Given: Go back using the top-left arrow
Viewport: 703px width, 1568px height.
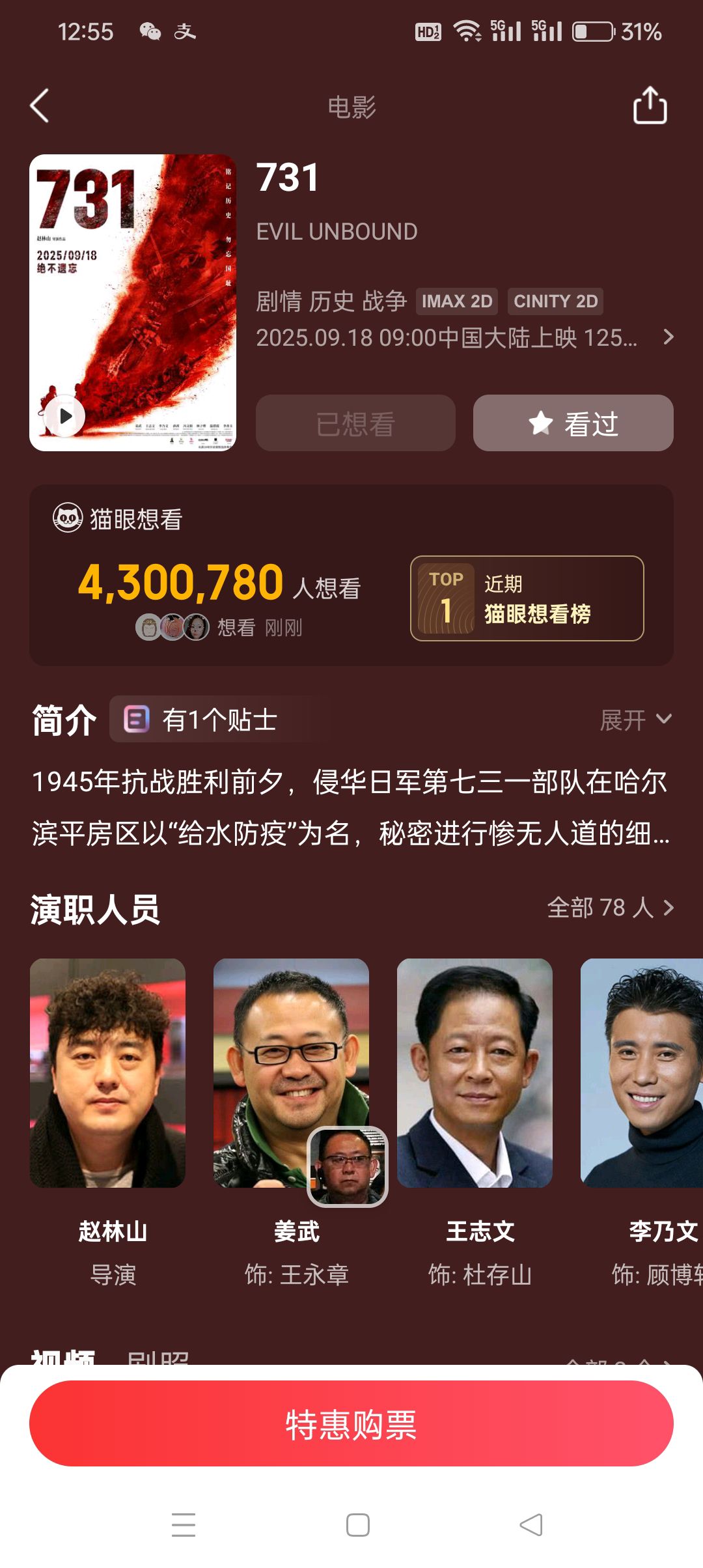Looking at the screenshot, I should (x=40, y=105).
